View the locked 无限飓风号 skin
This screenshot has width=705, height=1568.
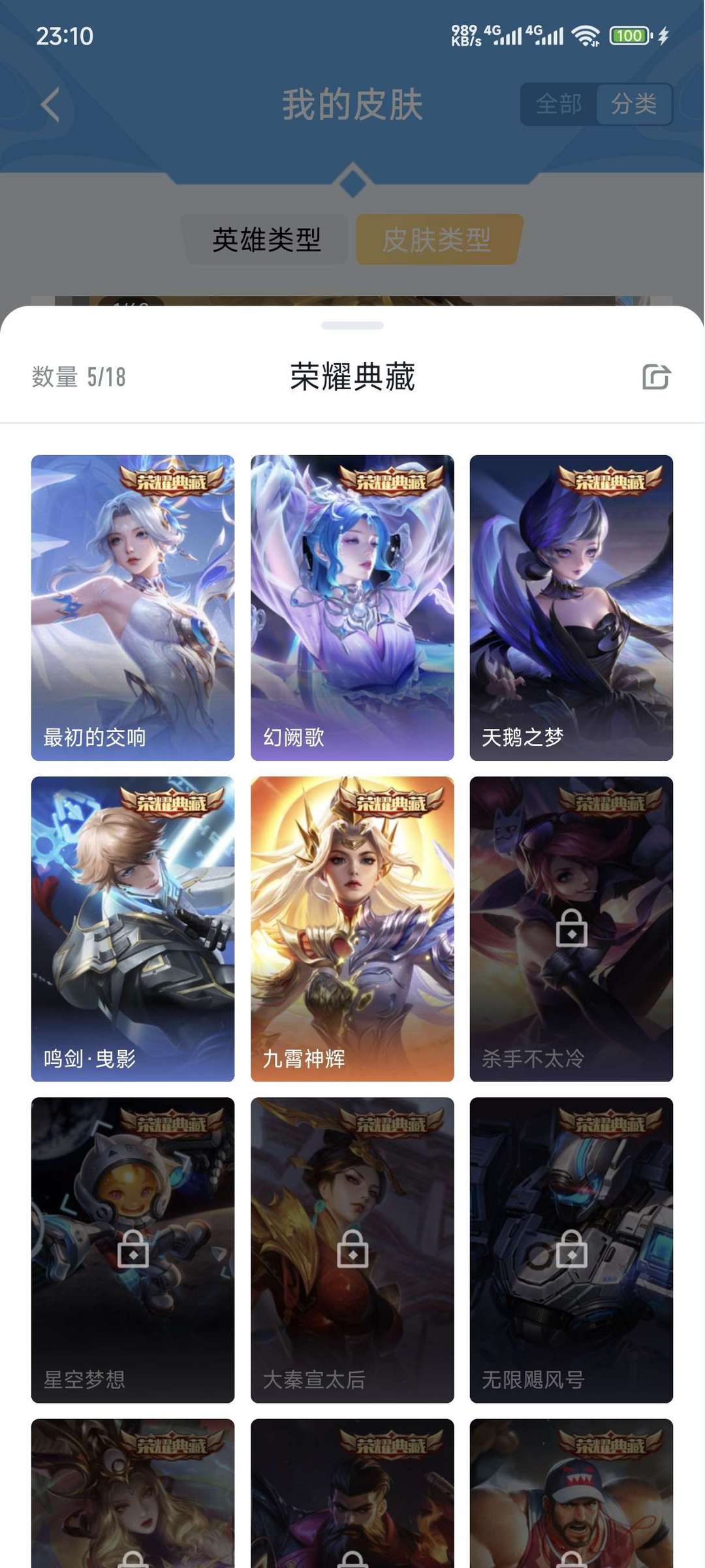click(571, 1250)
